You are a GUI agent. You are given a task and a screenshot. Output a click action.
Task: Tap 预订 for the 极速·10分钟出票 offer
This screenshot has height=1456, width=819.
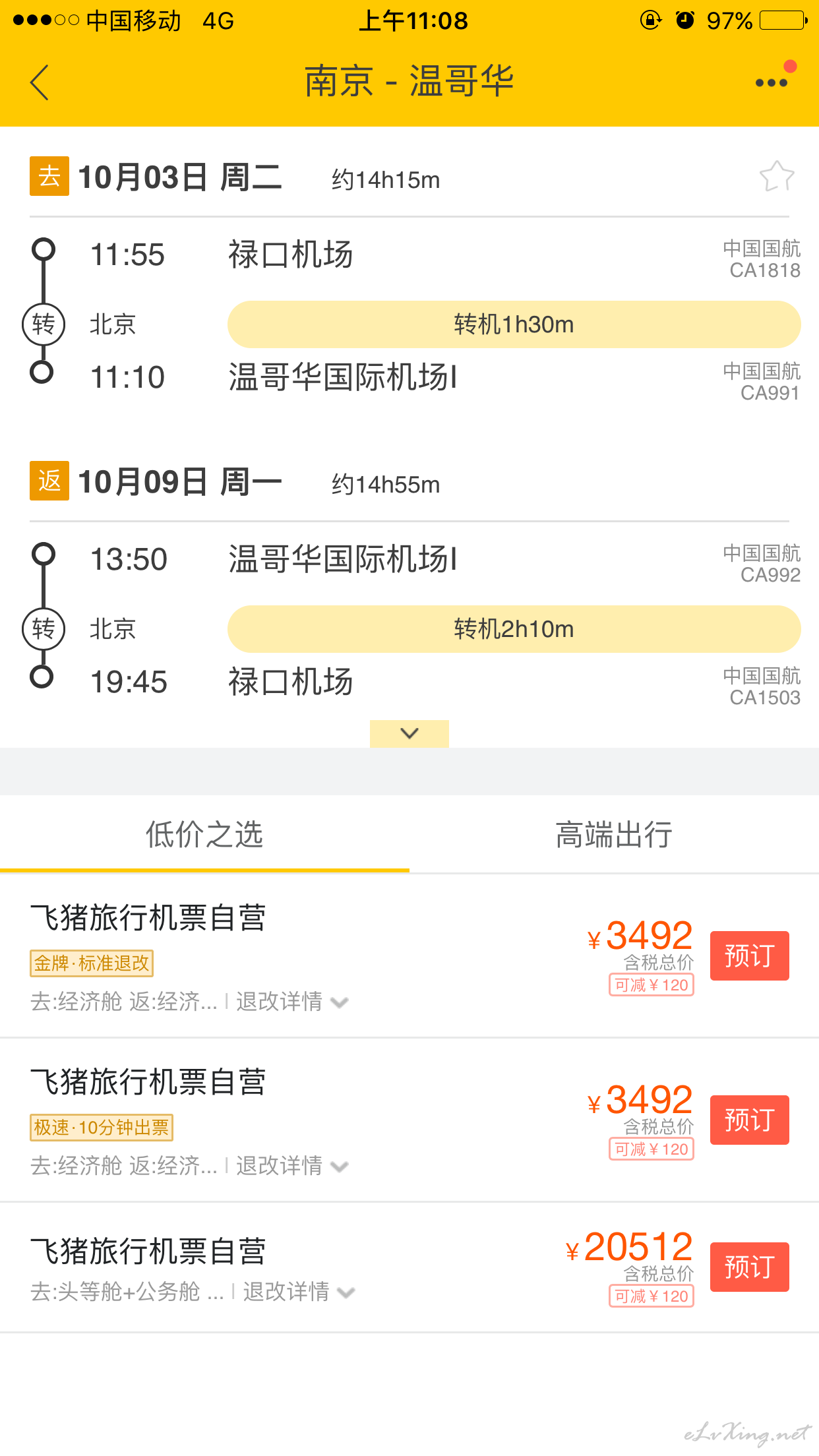[x=750, y=1120]
